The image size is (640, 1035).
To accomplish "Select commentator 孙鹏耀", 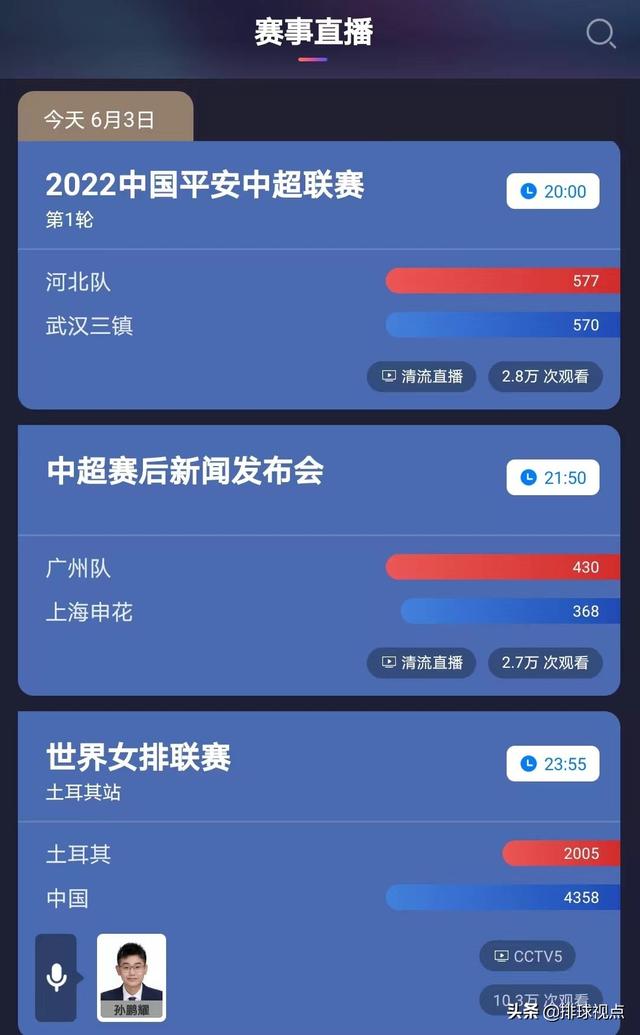I will 131,977.
